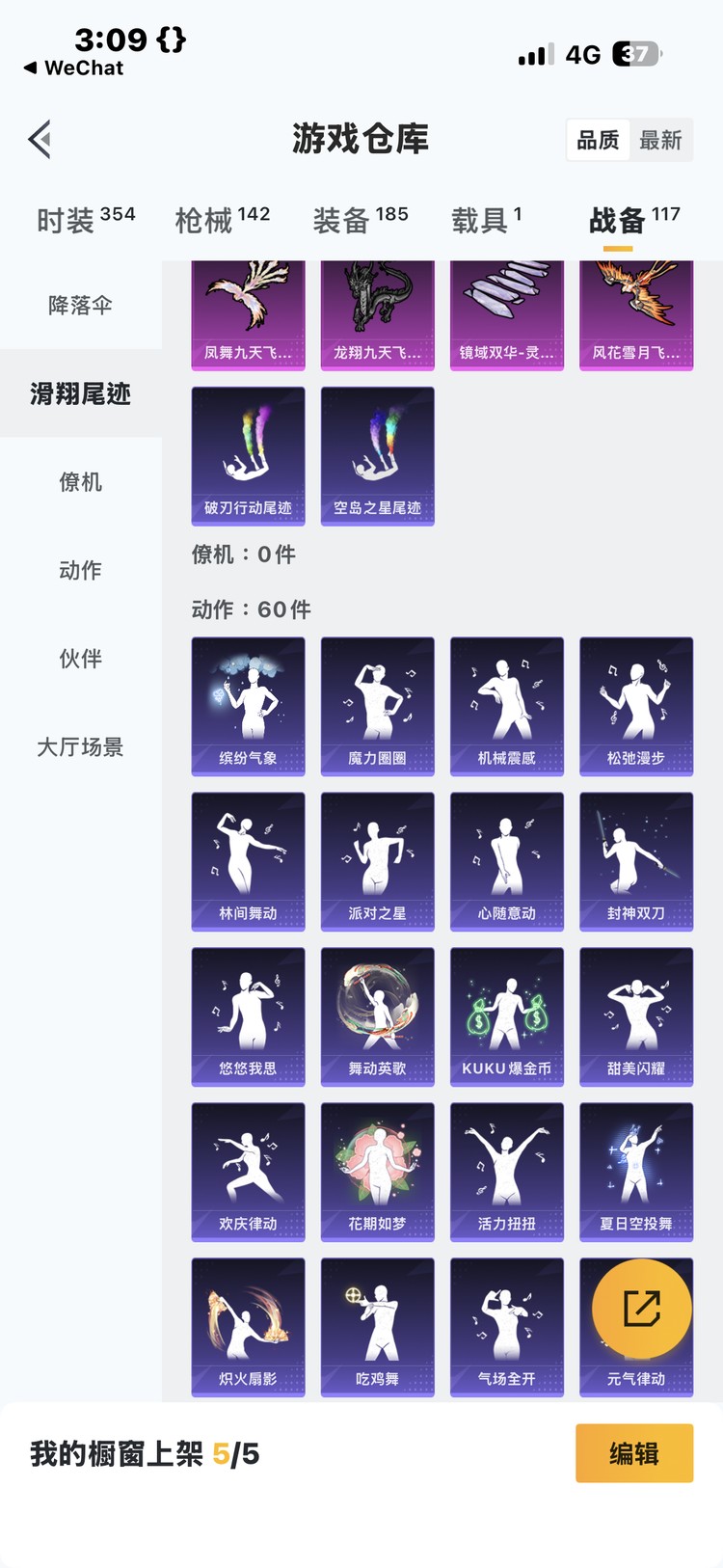
Task: Sort by 品质
Action: tap(598, 141)
